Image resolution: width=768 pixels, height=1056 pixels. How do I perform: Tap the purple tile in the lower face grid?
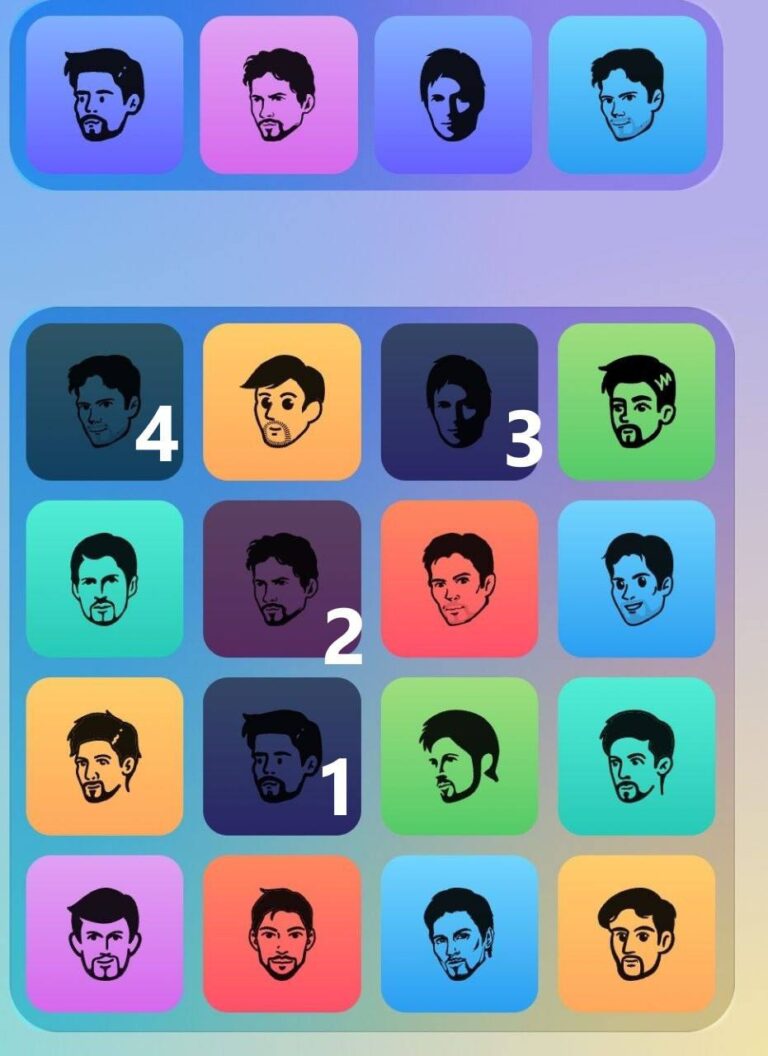tap(104, 933)
